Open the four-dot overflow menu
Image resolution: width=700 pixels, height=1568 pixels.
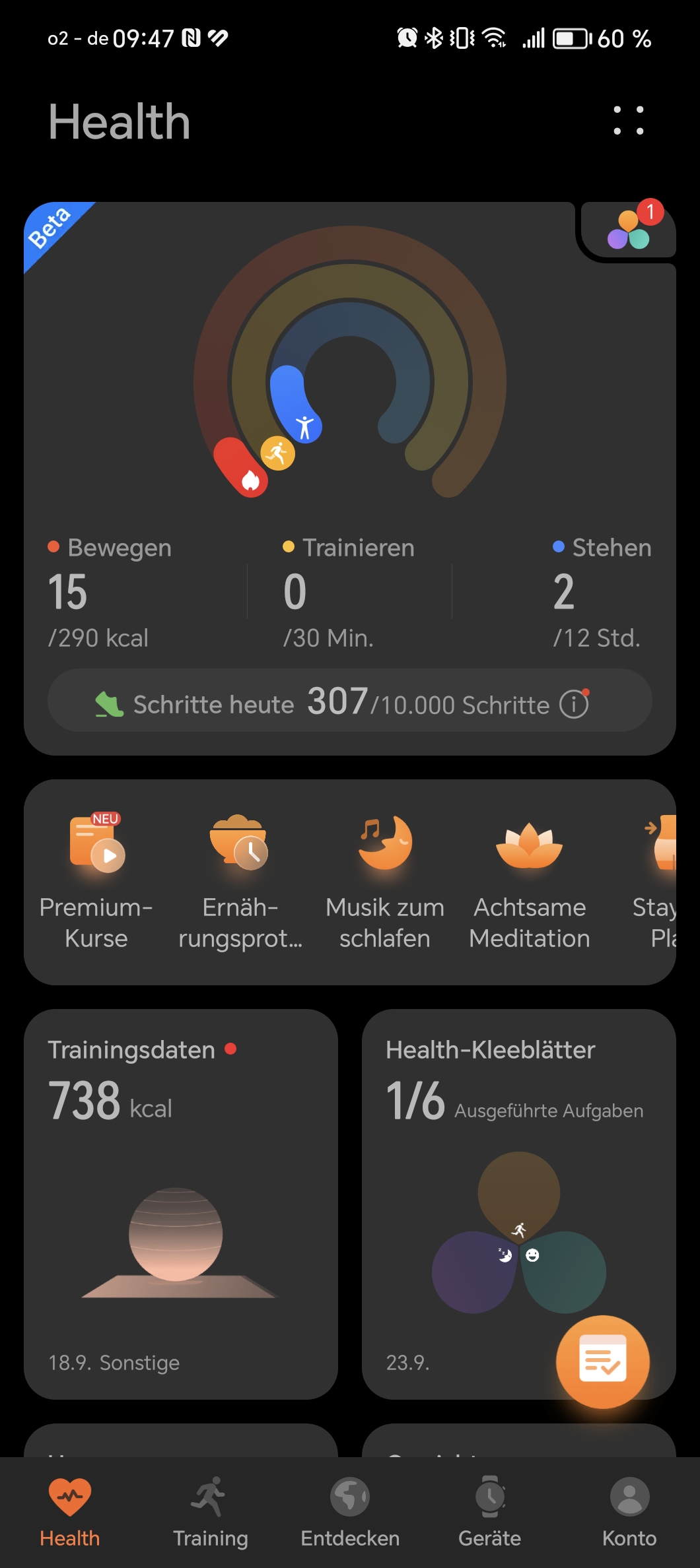628,120
